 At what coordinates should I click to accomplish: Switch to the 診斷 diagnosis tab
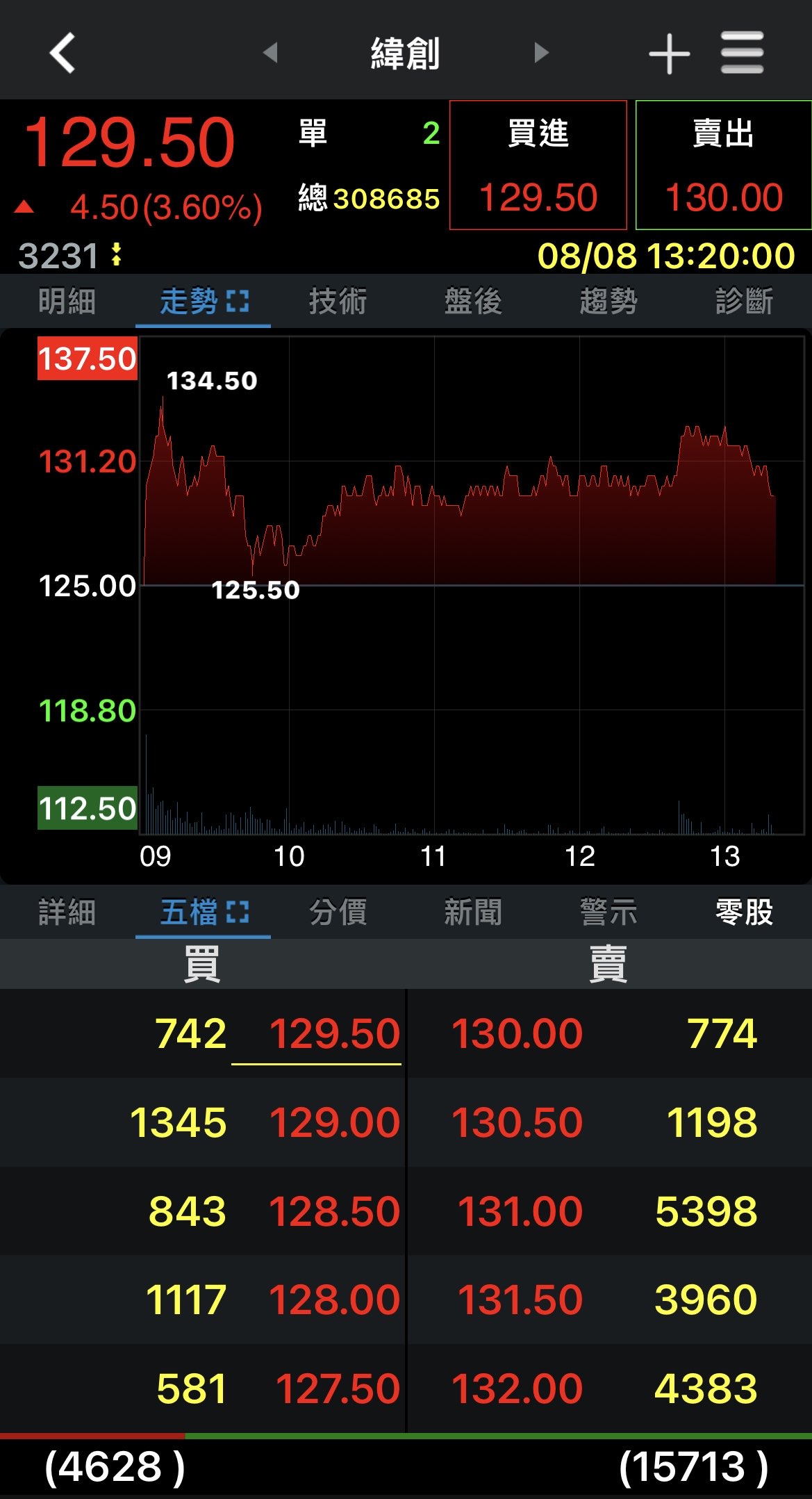[744, 302]
